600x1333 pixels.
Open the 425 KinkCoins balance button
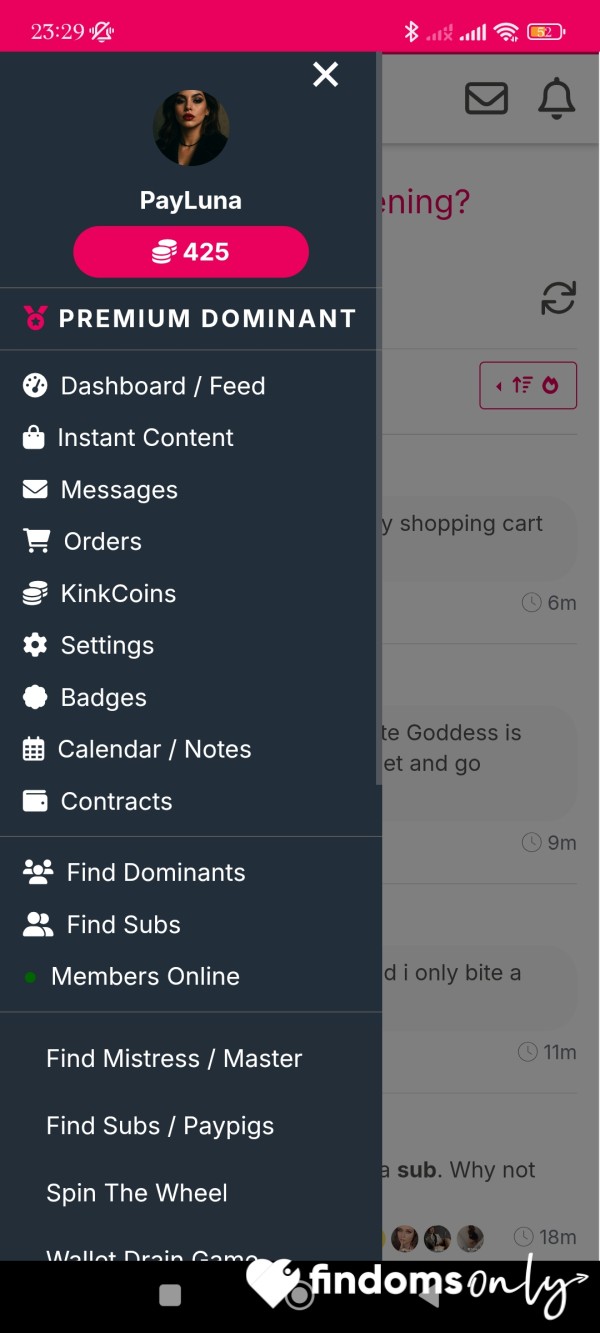(191, 252)
